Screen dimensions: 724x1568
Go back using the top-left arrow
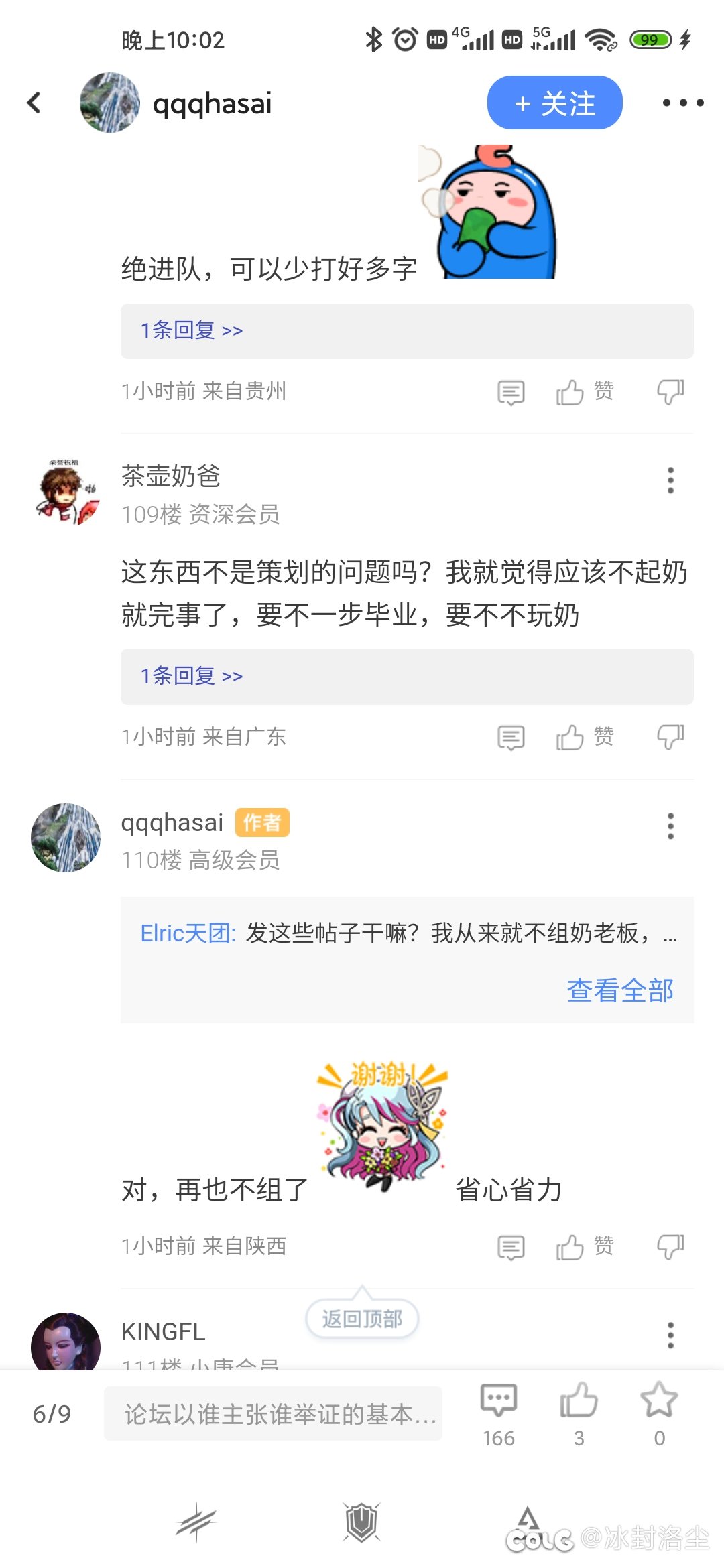(x=34, y=103)
